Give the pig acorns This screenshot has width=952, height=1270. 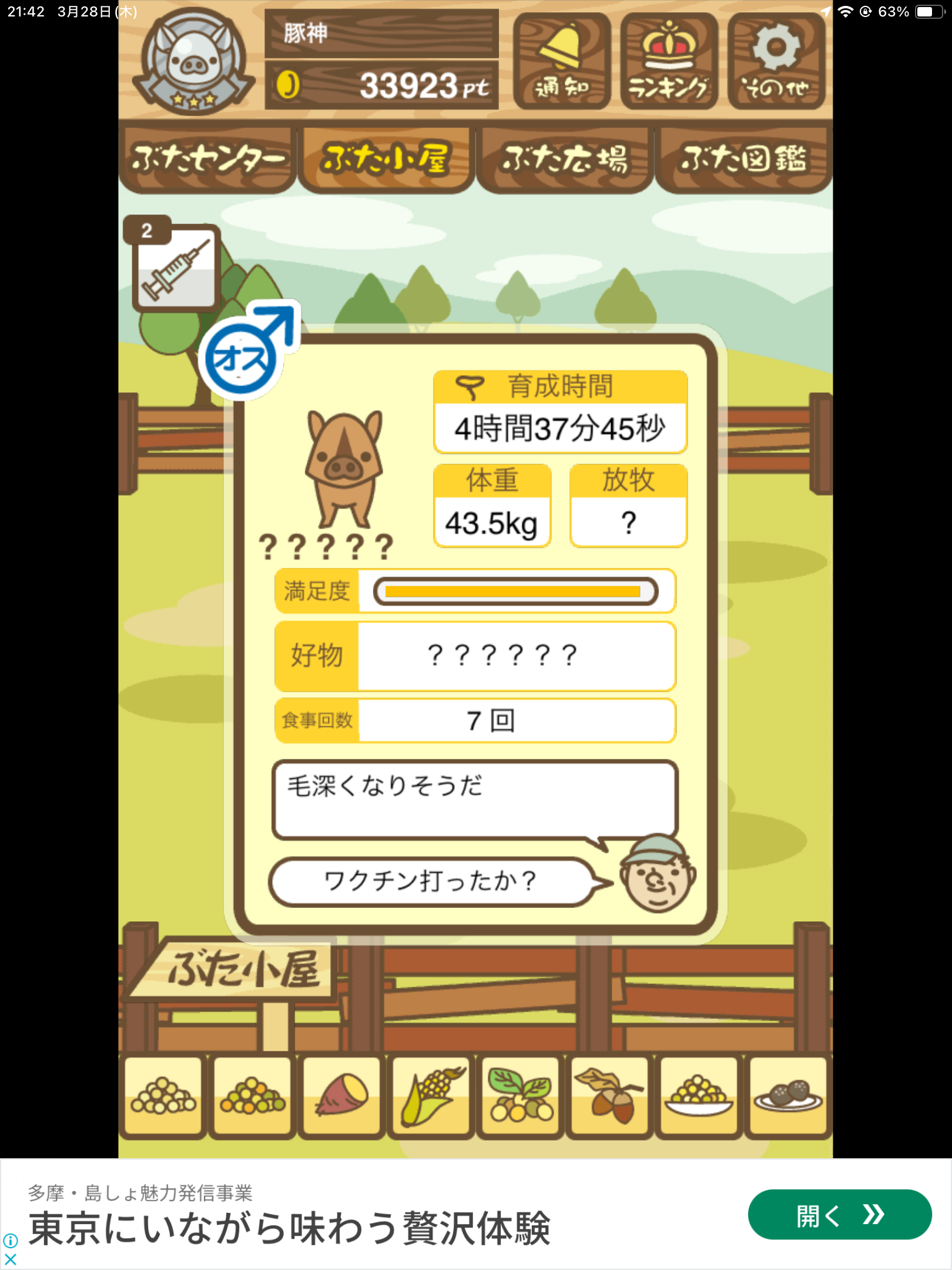tap(610, 1096)
